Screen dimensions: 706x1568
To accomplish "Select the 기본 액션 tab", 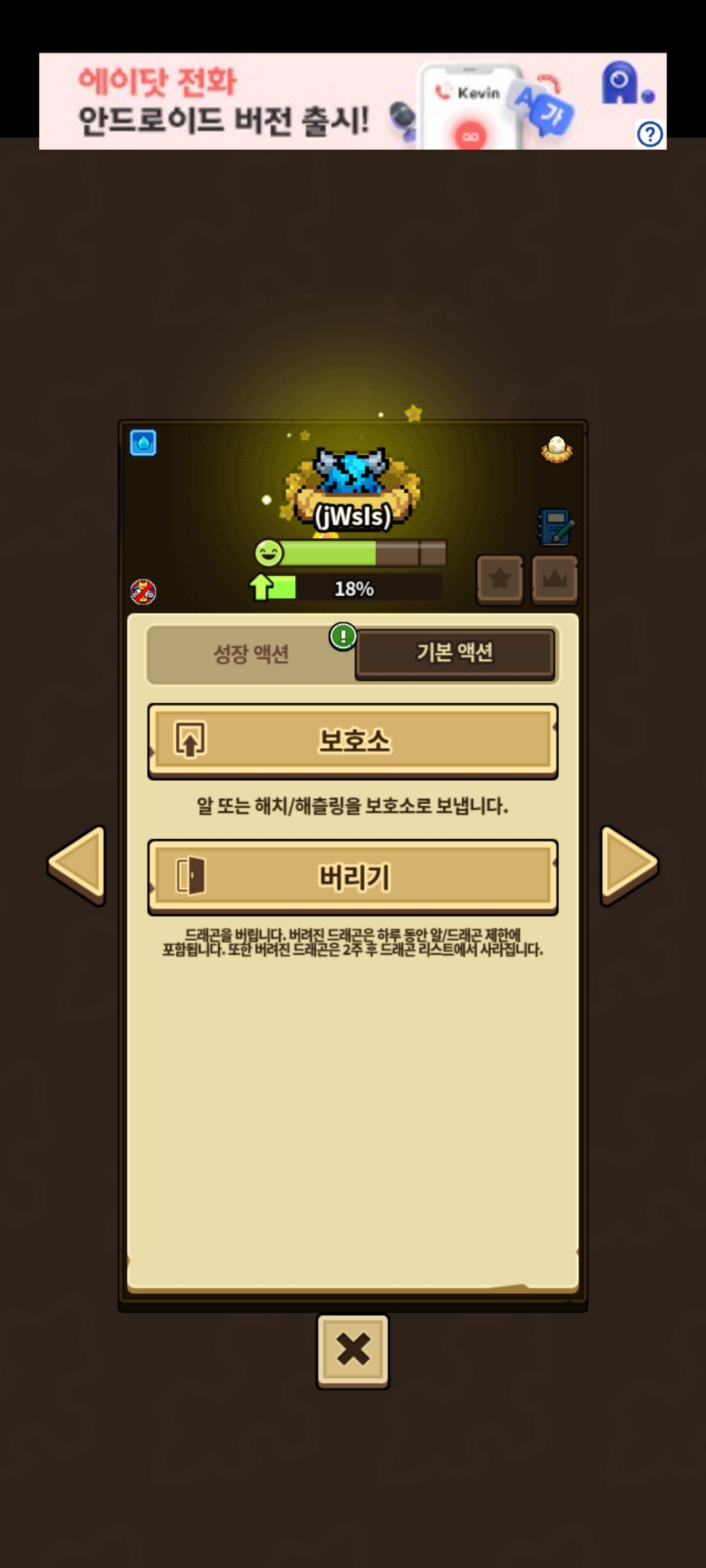I will coord(455,653).
